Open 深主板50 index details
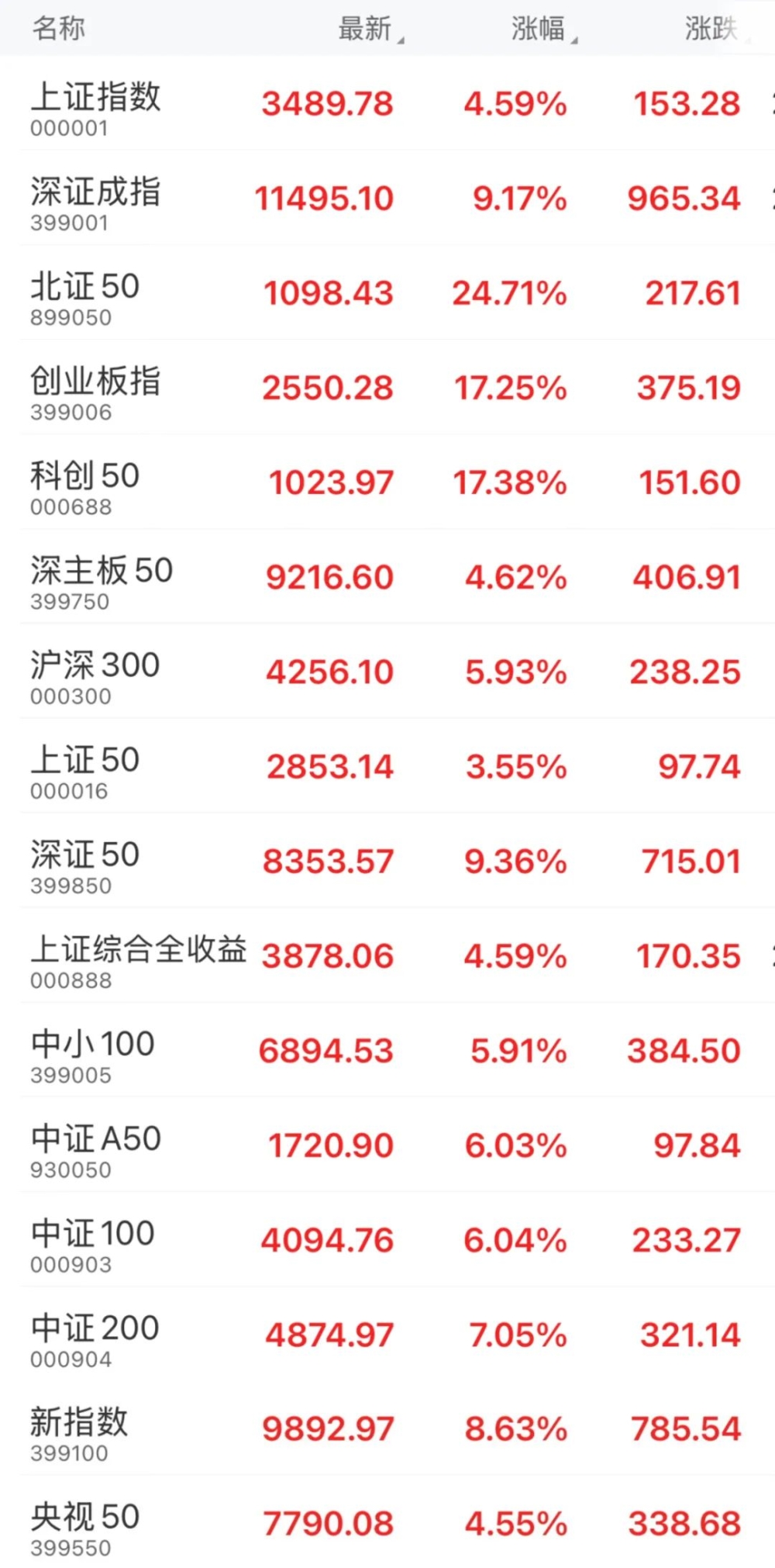The height and width of the screenshot is (1568, 775). (102, 579)
